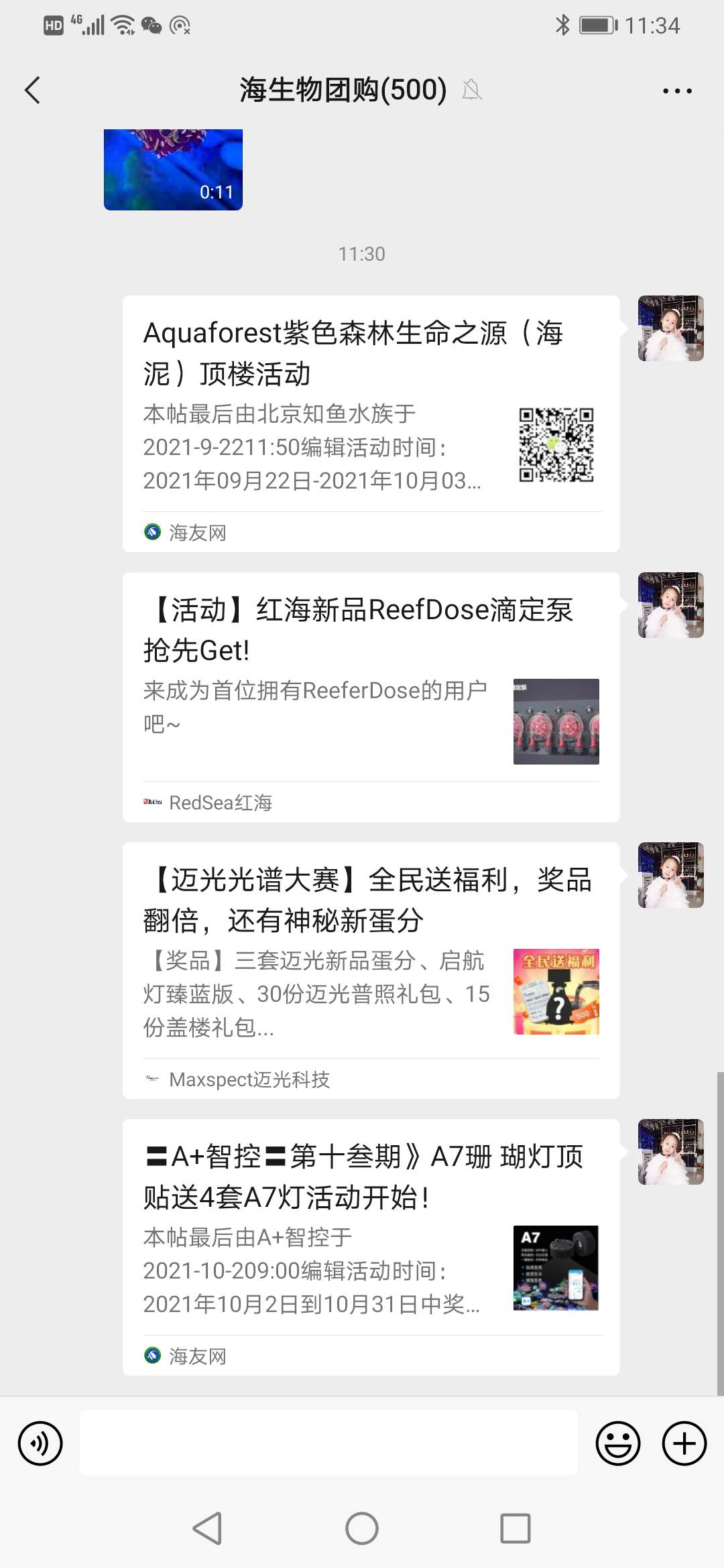View sender avatar beside the Aquaforest card

coord(670,328)
